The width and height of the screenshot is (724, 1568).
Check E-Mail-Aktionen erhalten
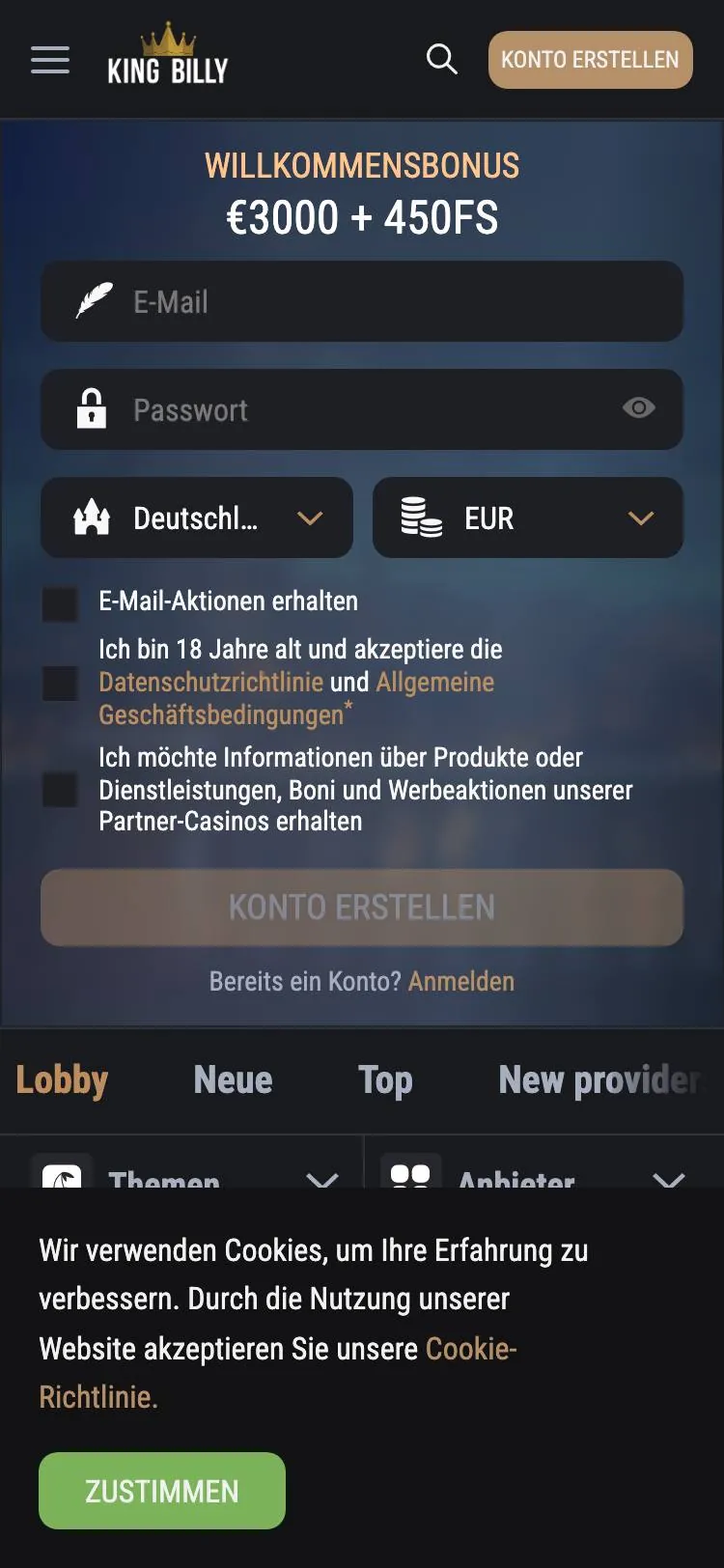(60, 604)
